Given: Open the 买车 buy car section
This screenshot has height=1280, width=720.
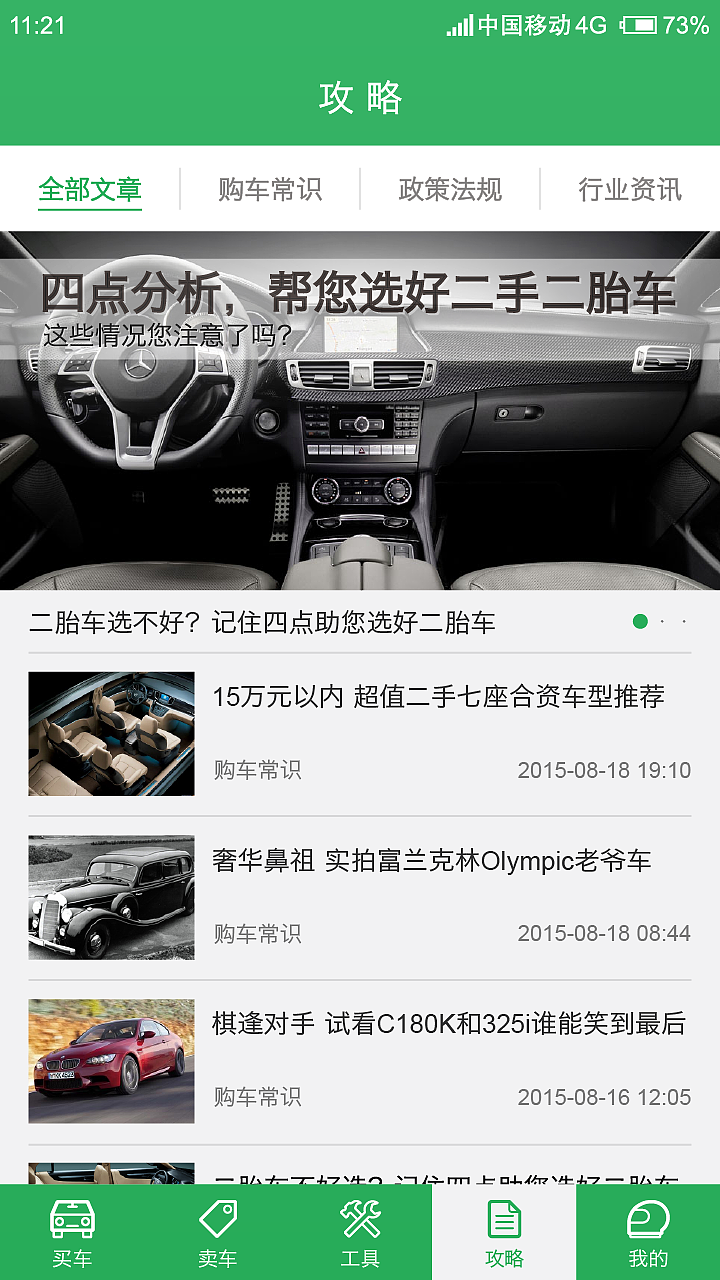Looking at the screenshot, I should click(x=72, y=1230).
